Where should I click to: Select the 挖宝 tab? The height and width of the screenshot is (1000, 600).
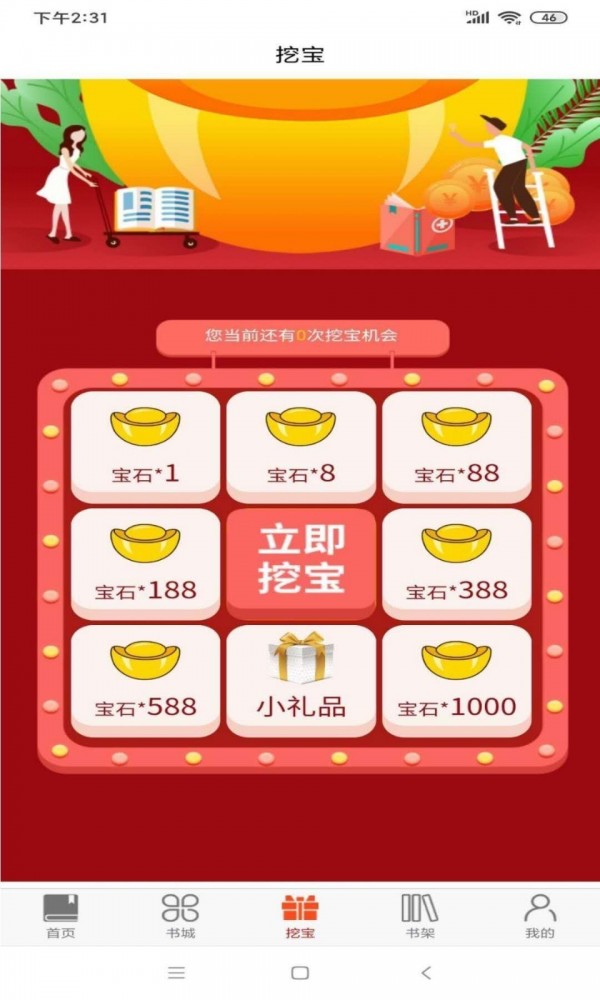(300, 916)
